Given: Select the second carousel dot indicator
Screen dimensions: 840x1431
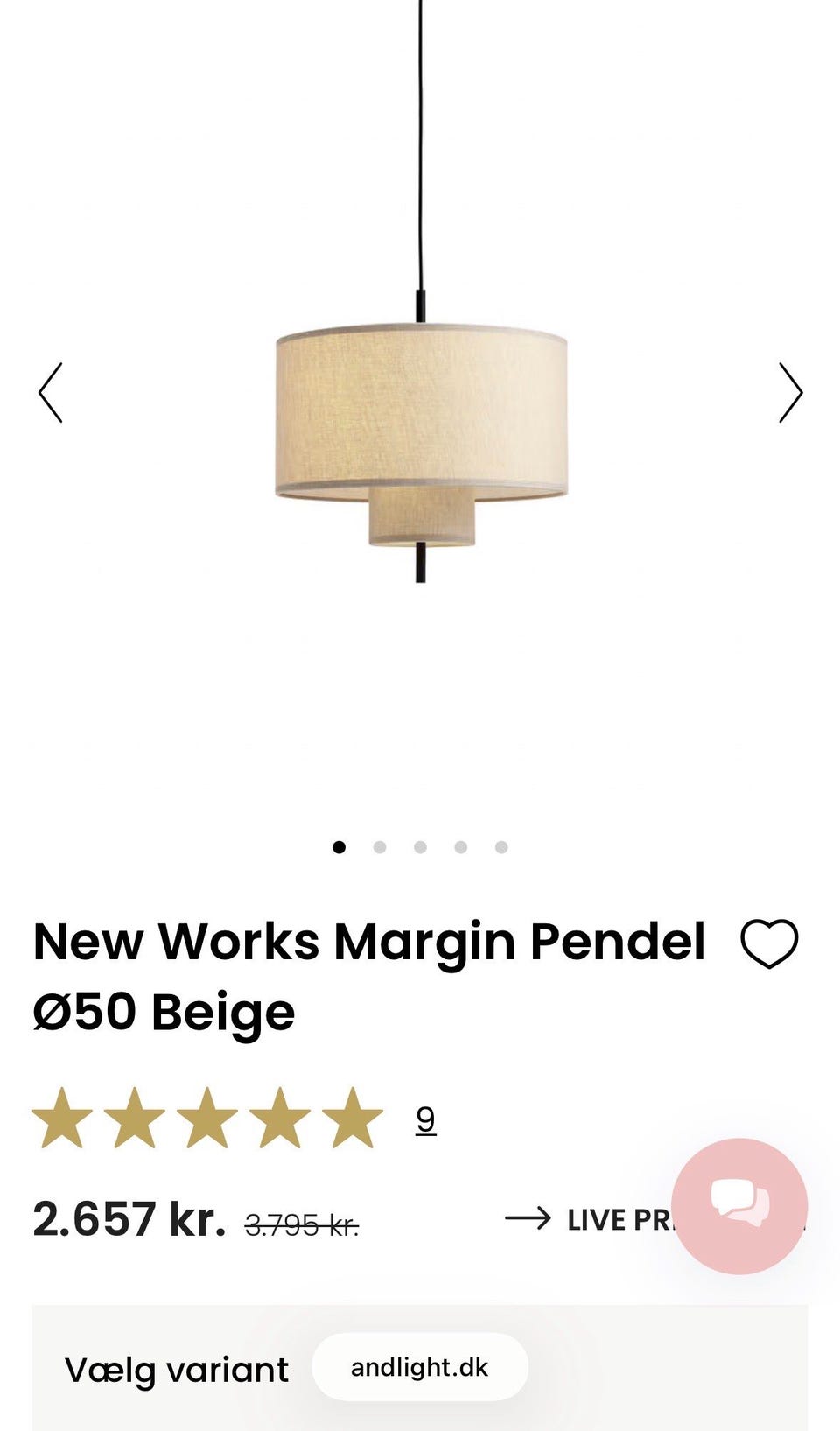Looking at the screenshot, I should click(381, 845).
